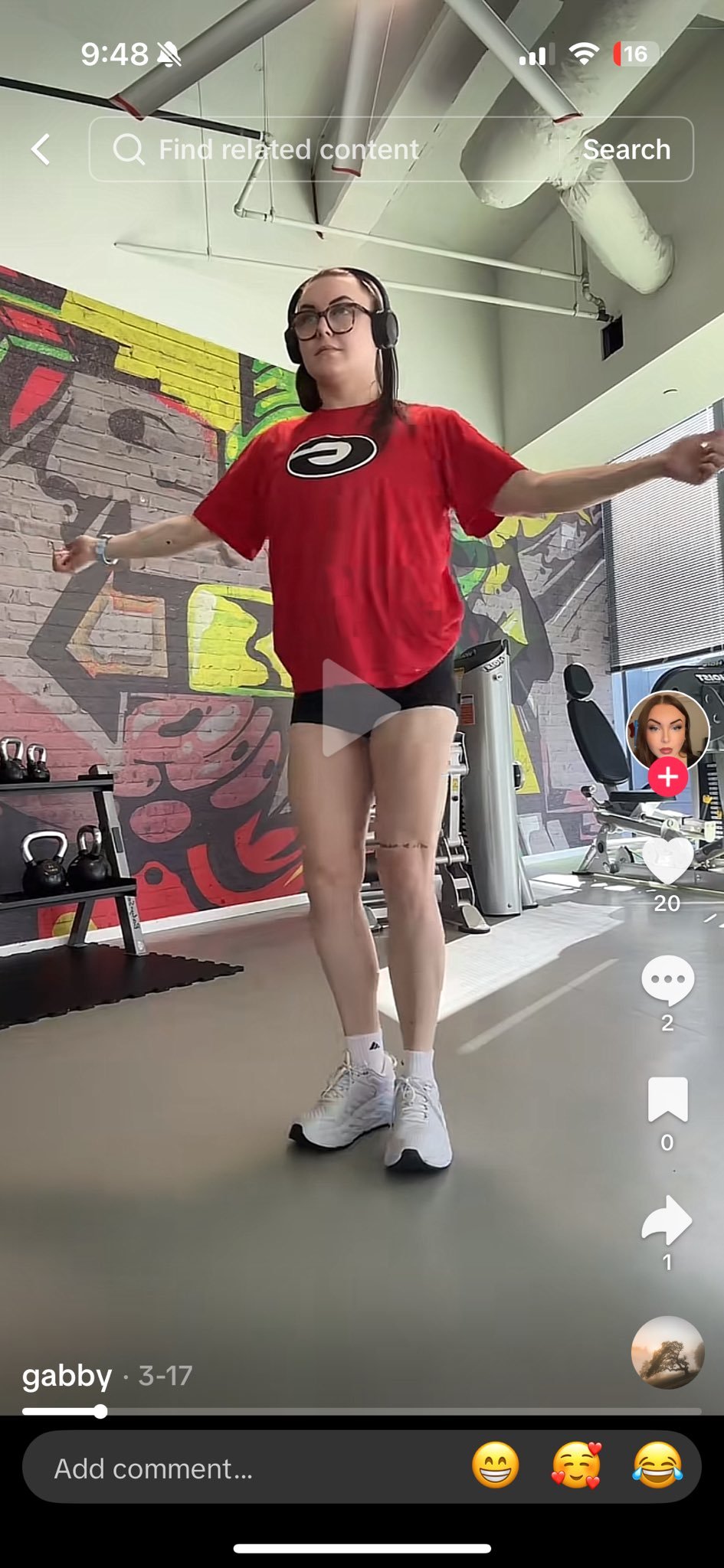Open gabby's username link
The height and width of the screenshot is (1568, 724).
[67, 1376]
